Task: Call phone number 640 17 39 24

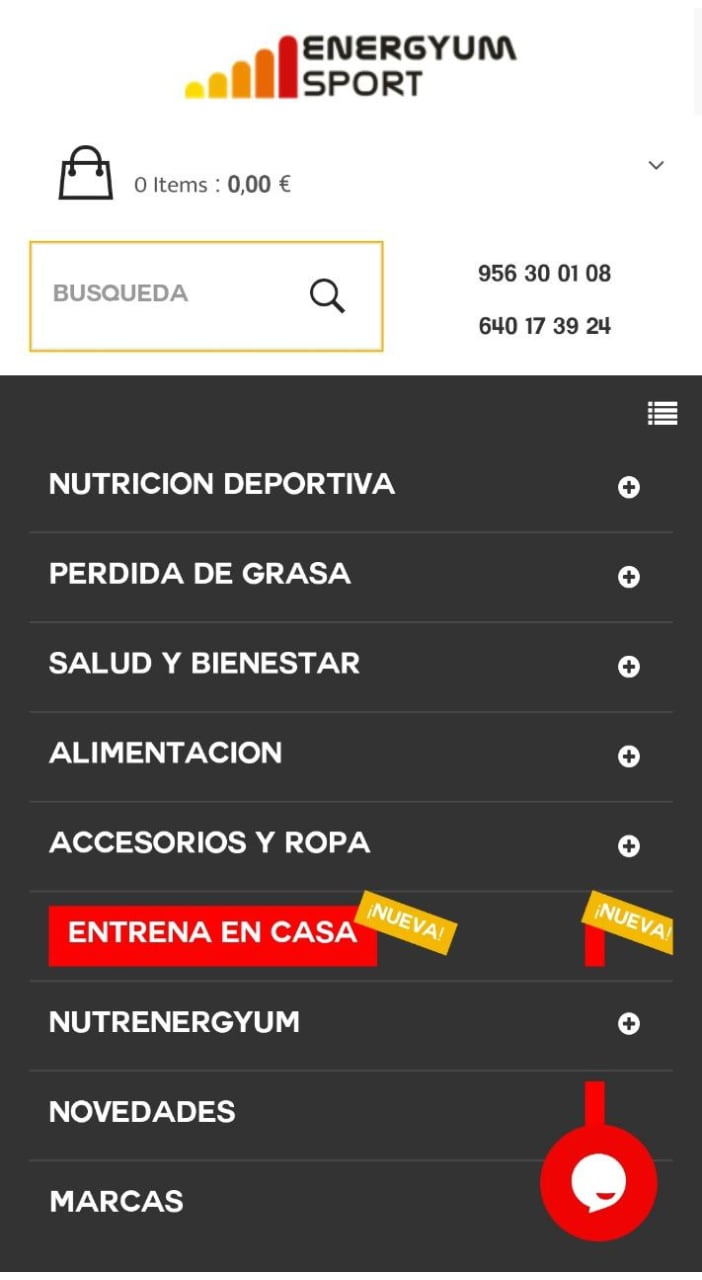Action: 544,326
